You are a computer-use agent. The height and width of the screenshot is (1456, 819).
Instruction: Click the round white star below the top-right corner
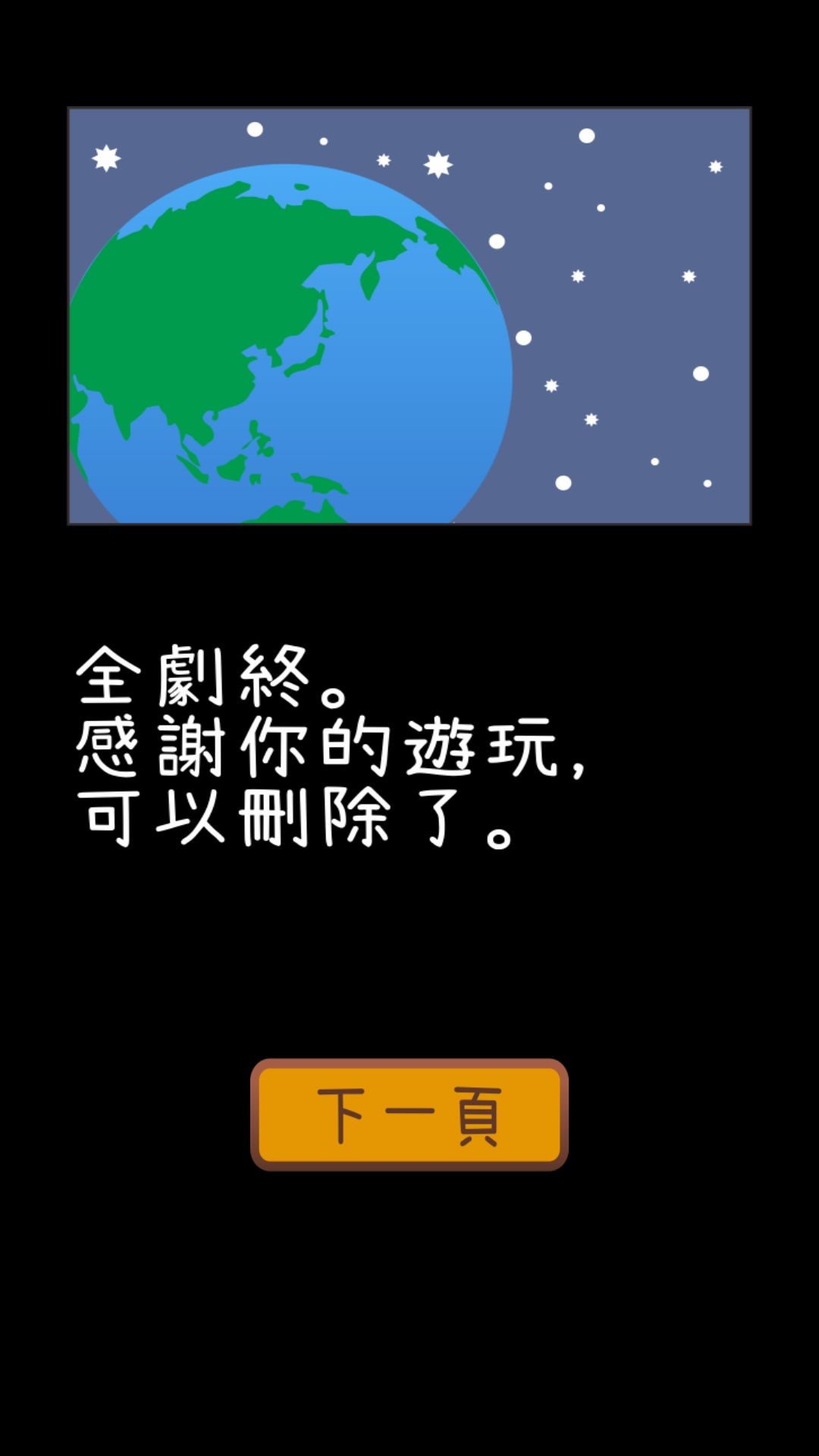(x=586, y=136)
